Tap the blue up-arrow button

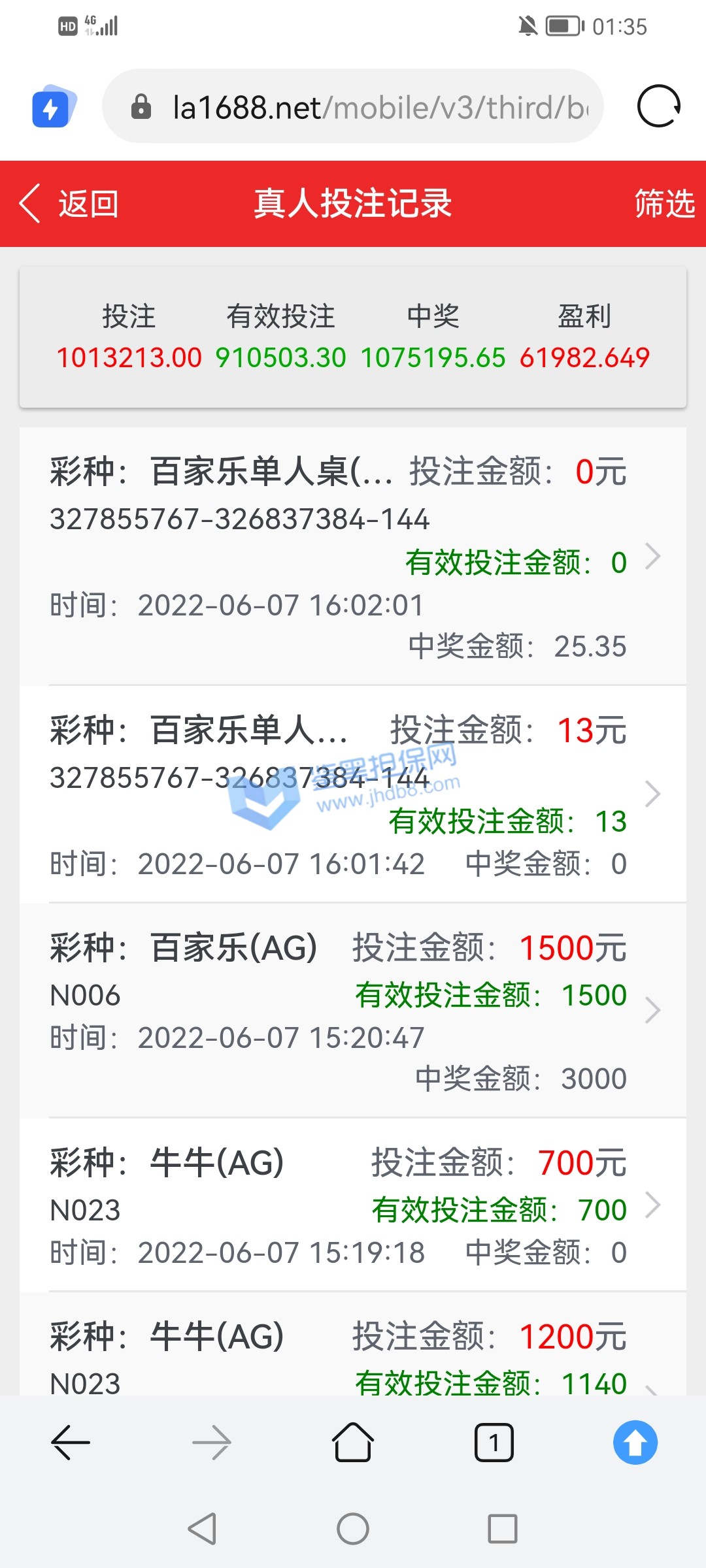(x=635, y=1443)
